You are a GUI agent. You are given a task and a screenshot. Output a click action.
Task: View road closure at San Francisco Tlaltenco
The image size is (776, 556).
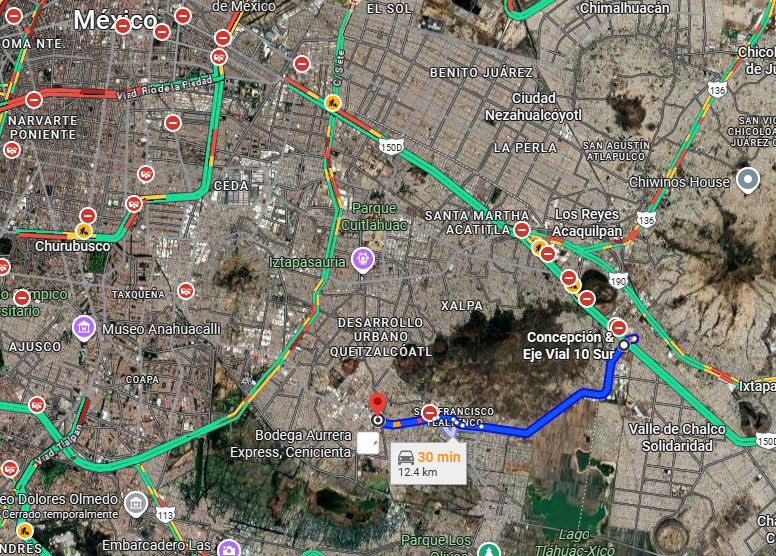point(430,412)
